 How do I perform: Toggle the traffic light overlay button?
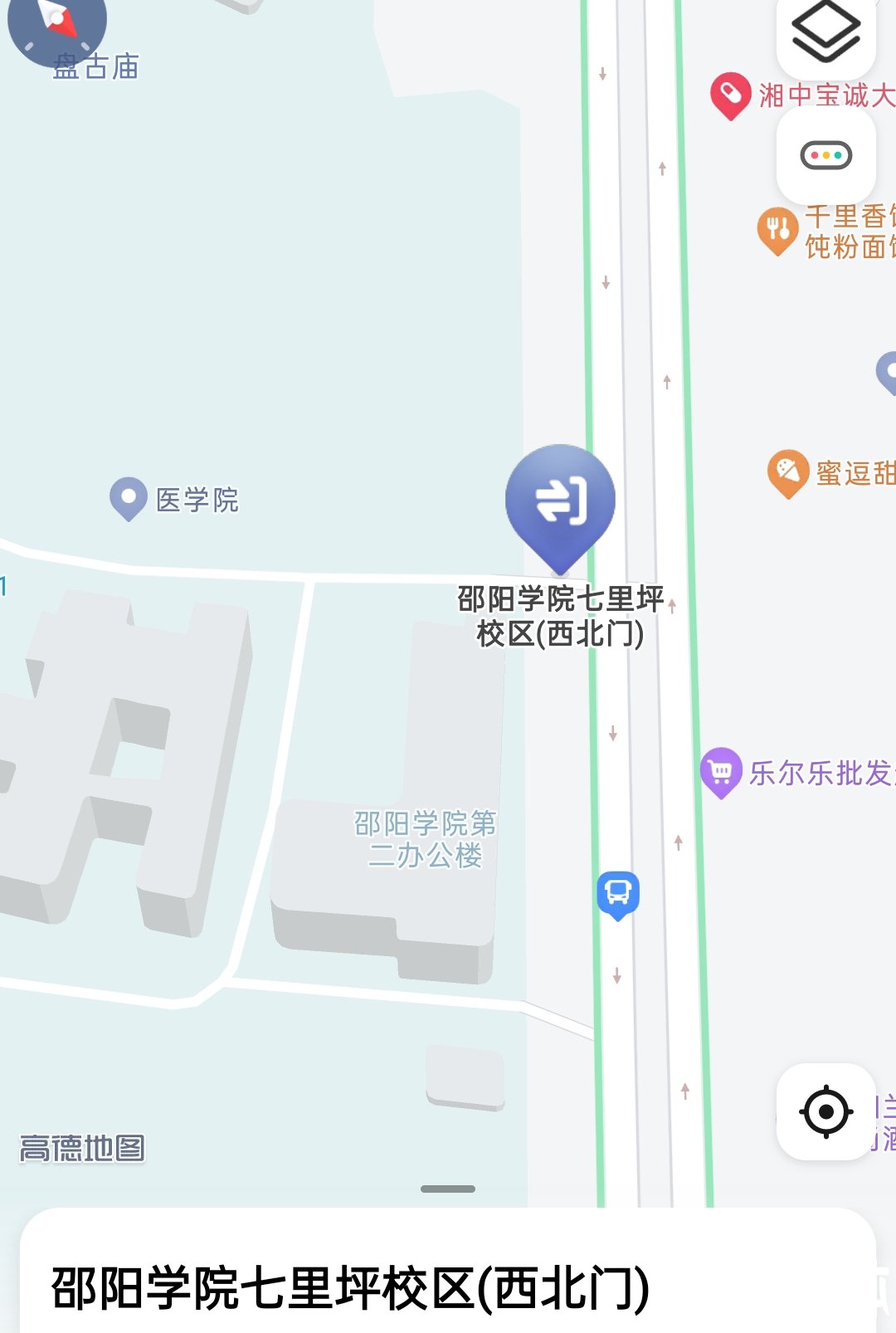pos(825,155)
